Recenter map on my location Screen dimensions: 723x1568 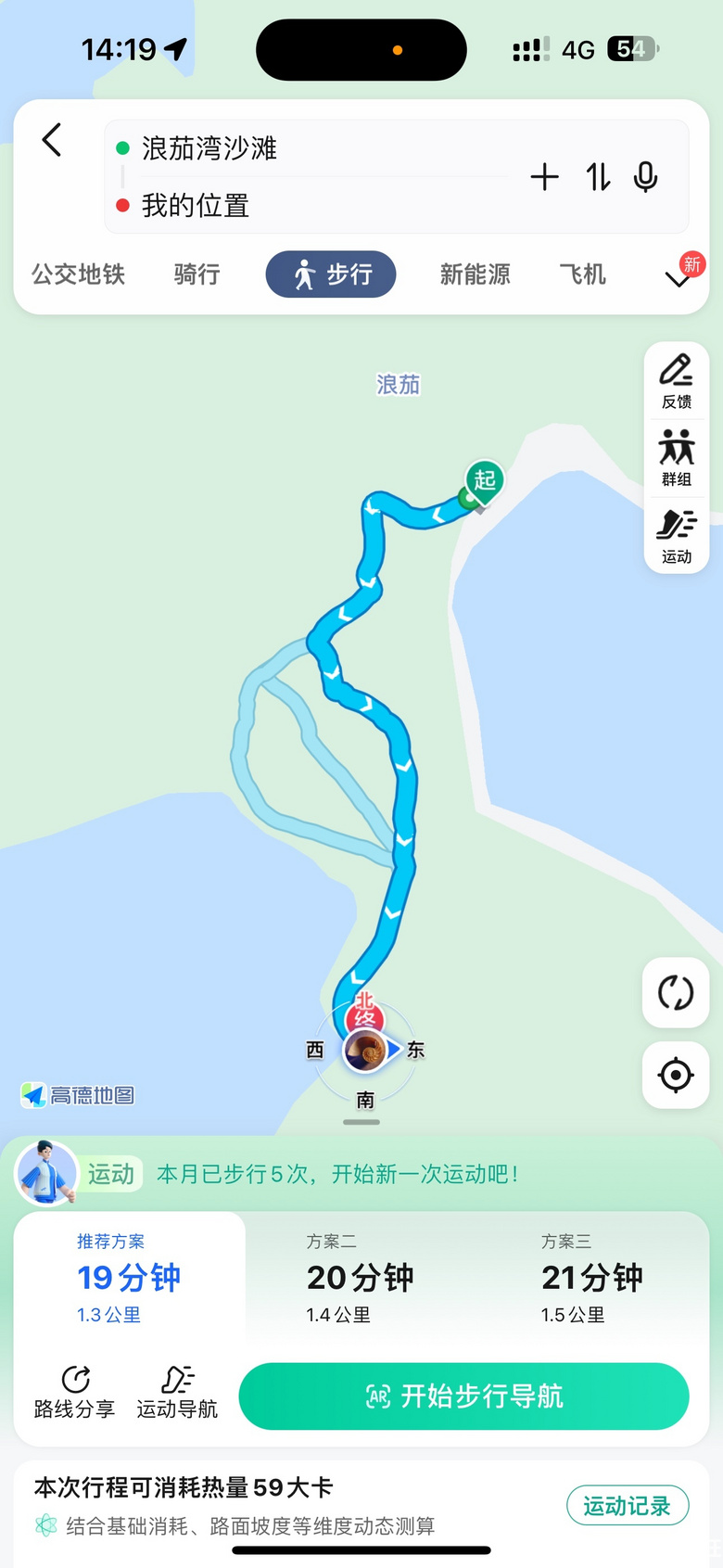(676, 1076)
